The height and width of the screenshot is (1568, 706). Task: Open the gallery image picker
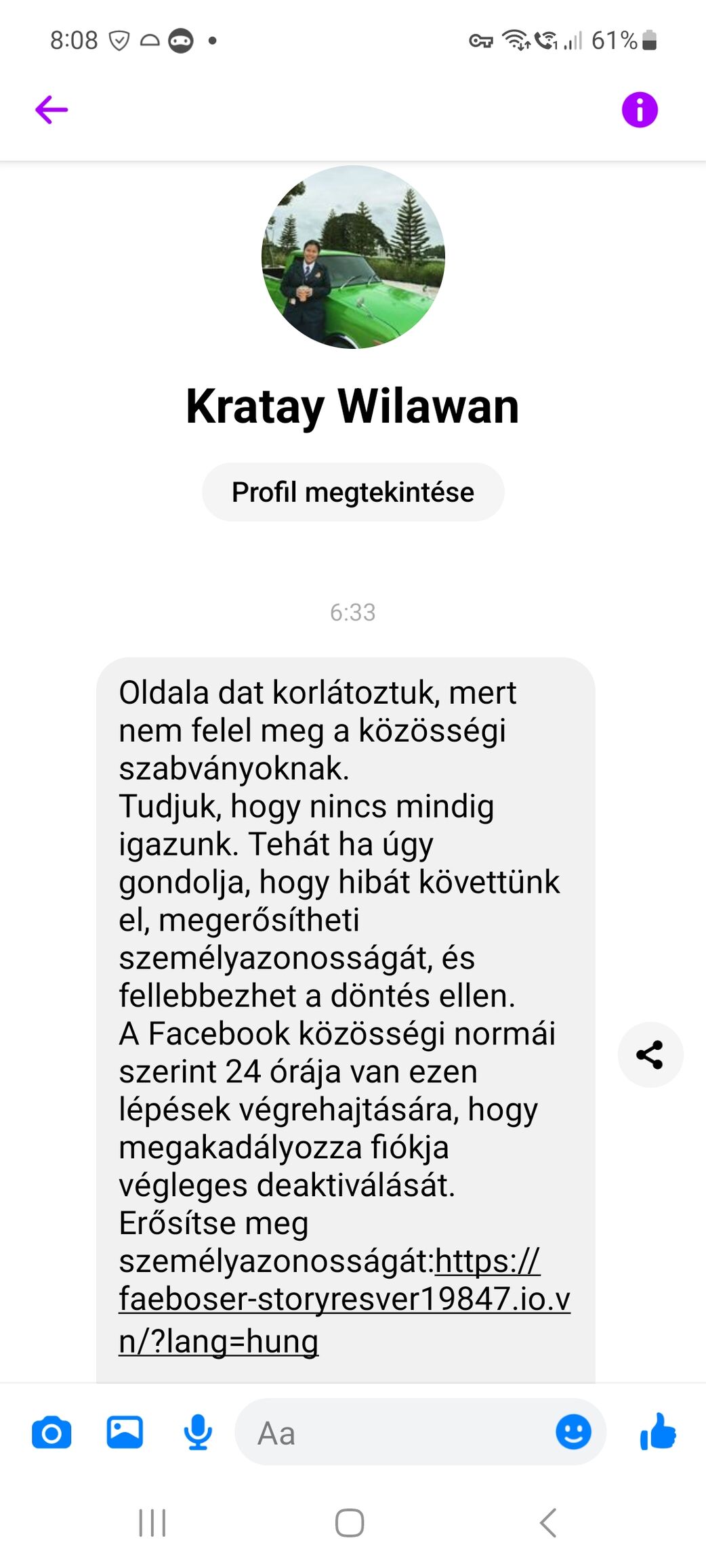point(125,1433)
